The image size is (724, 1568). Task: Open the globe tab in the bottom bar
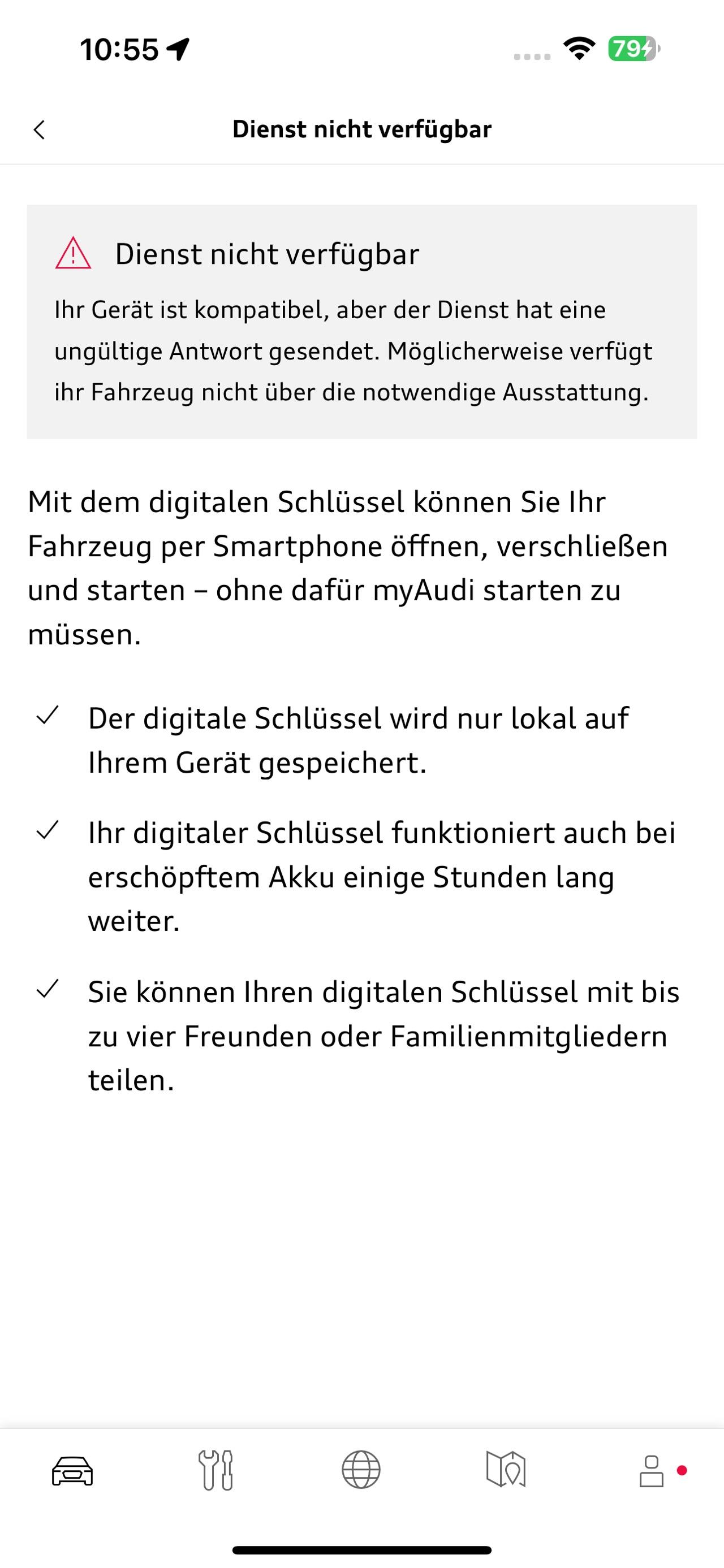(361, 1471)
